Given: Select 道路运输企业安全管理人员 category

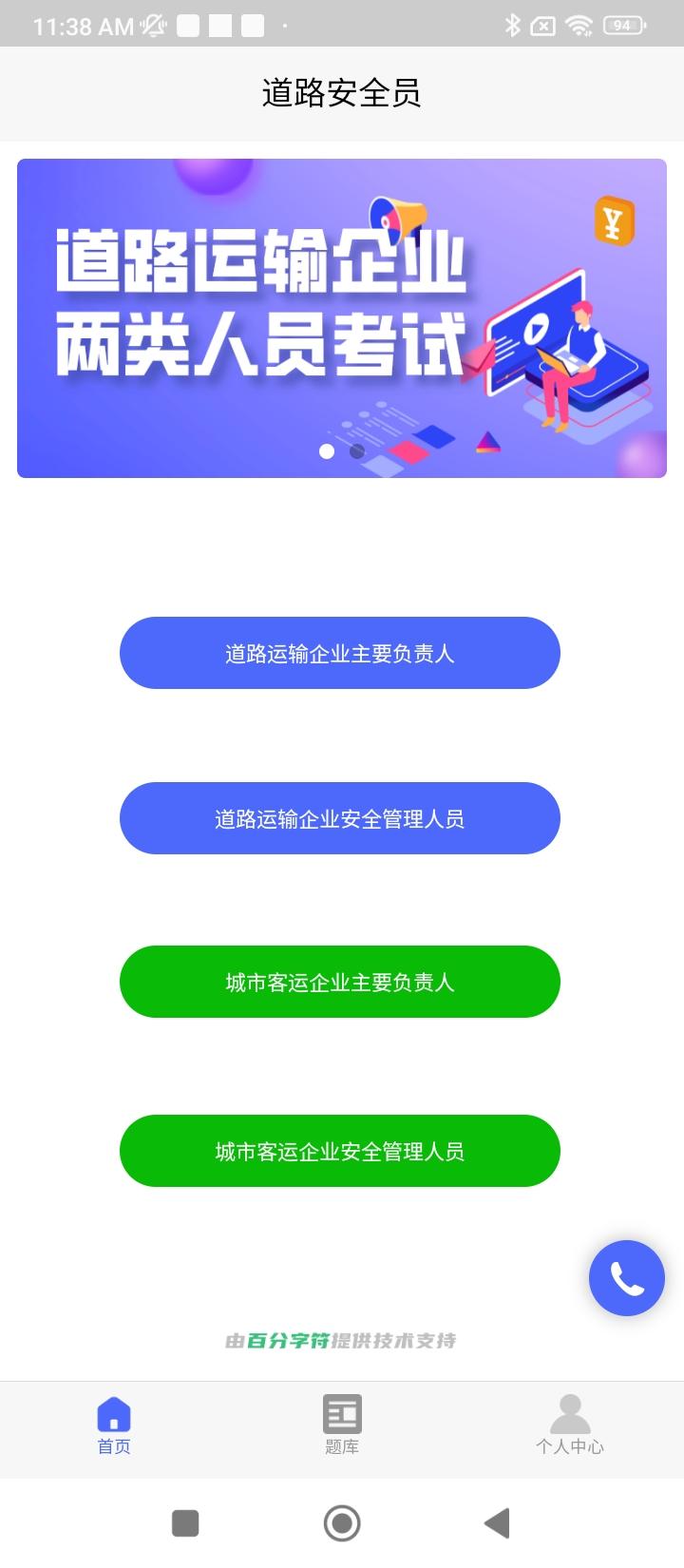Looking at the screenshot, I should pyautogui.click(x=340, y=817).
